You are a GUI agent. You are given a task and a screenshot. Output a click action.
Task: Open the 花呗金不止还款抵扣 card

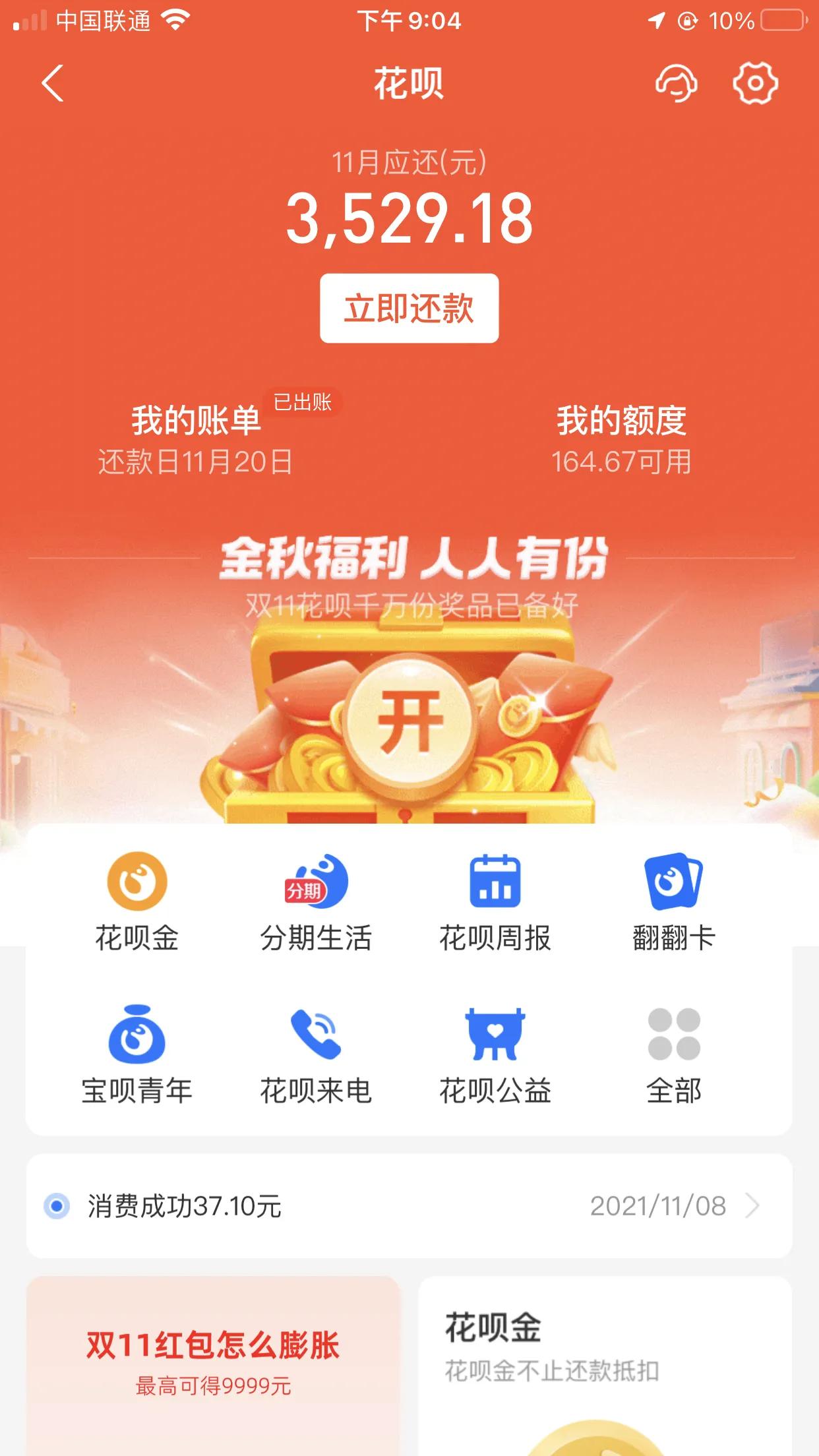(605, 1366)
